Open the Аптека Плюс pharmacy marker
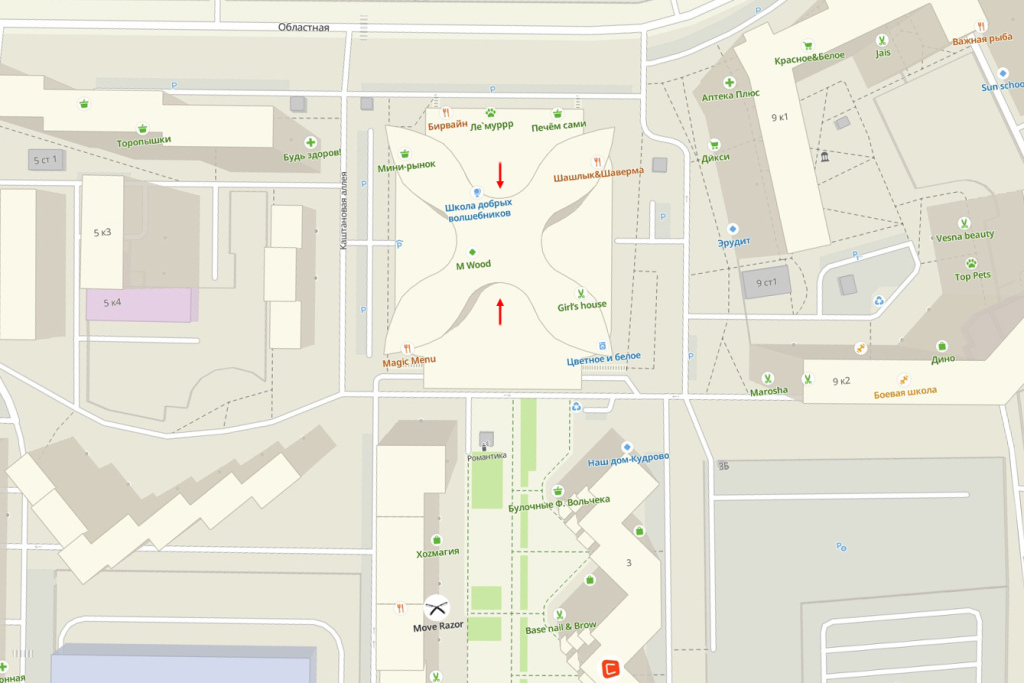 click(x=730, y=82)
